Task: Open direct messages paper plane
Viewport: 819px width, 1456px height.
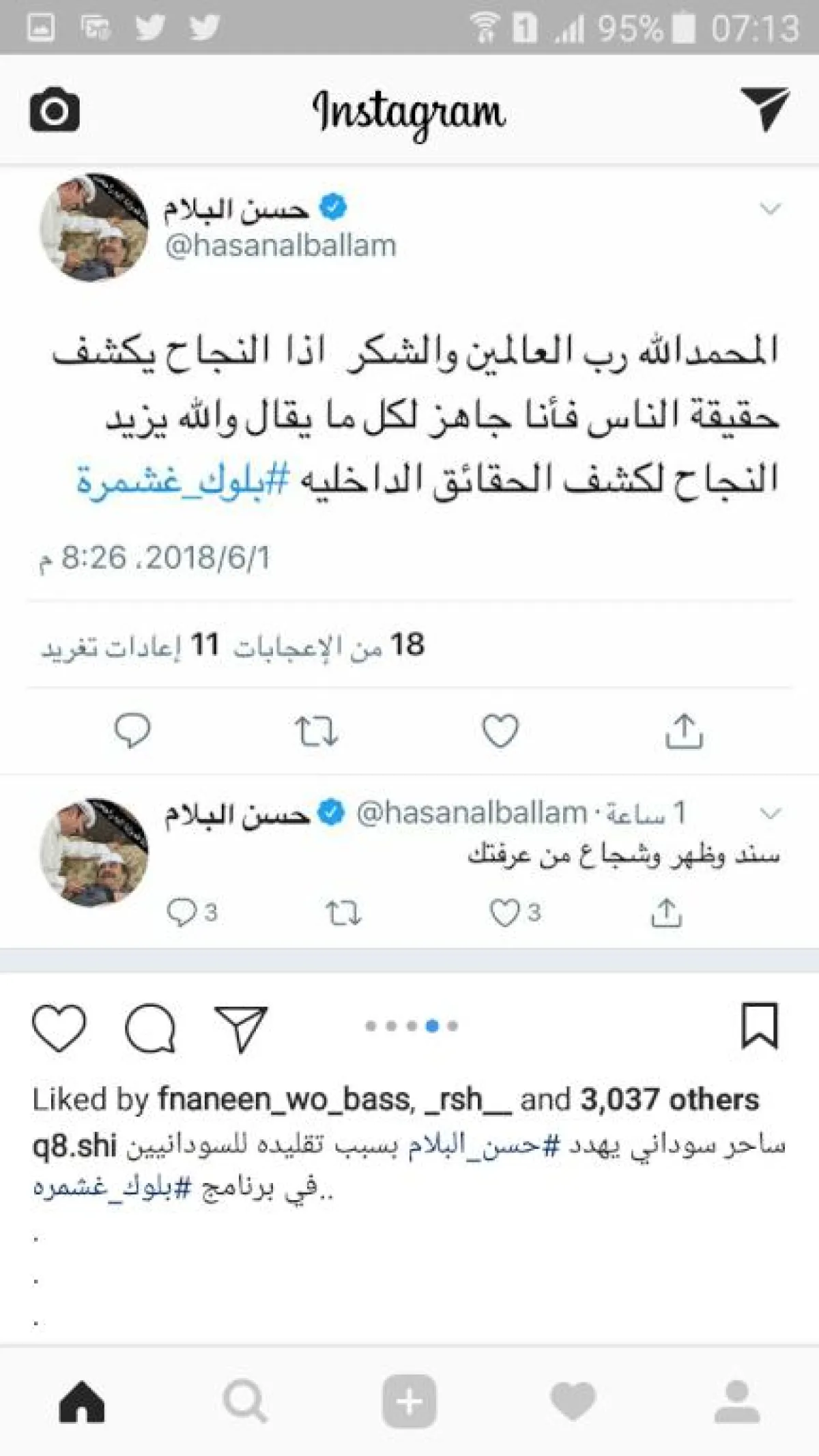Action: (764, 109)
